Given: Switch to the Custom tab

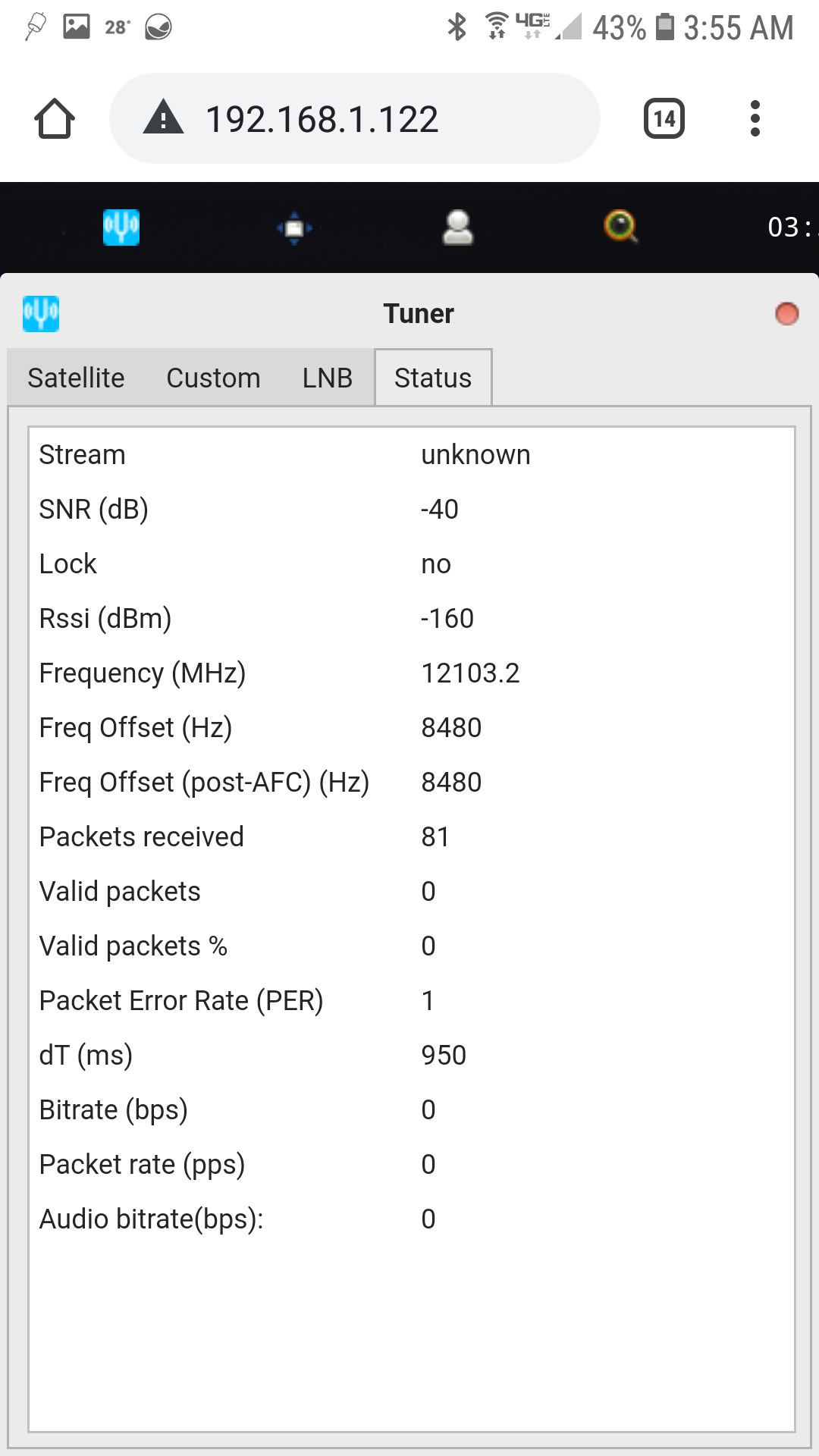Looking at the screenshot, I should (x=213, y=378).
